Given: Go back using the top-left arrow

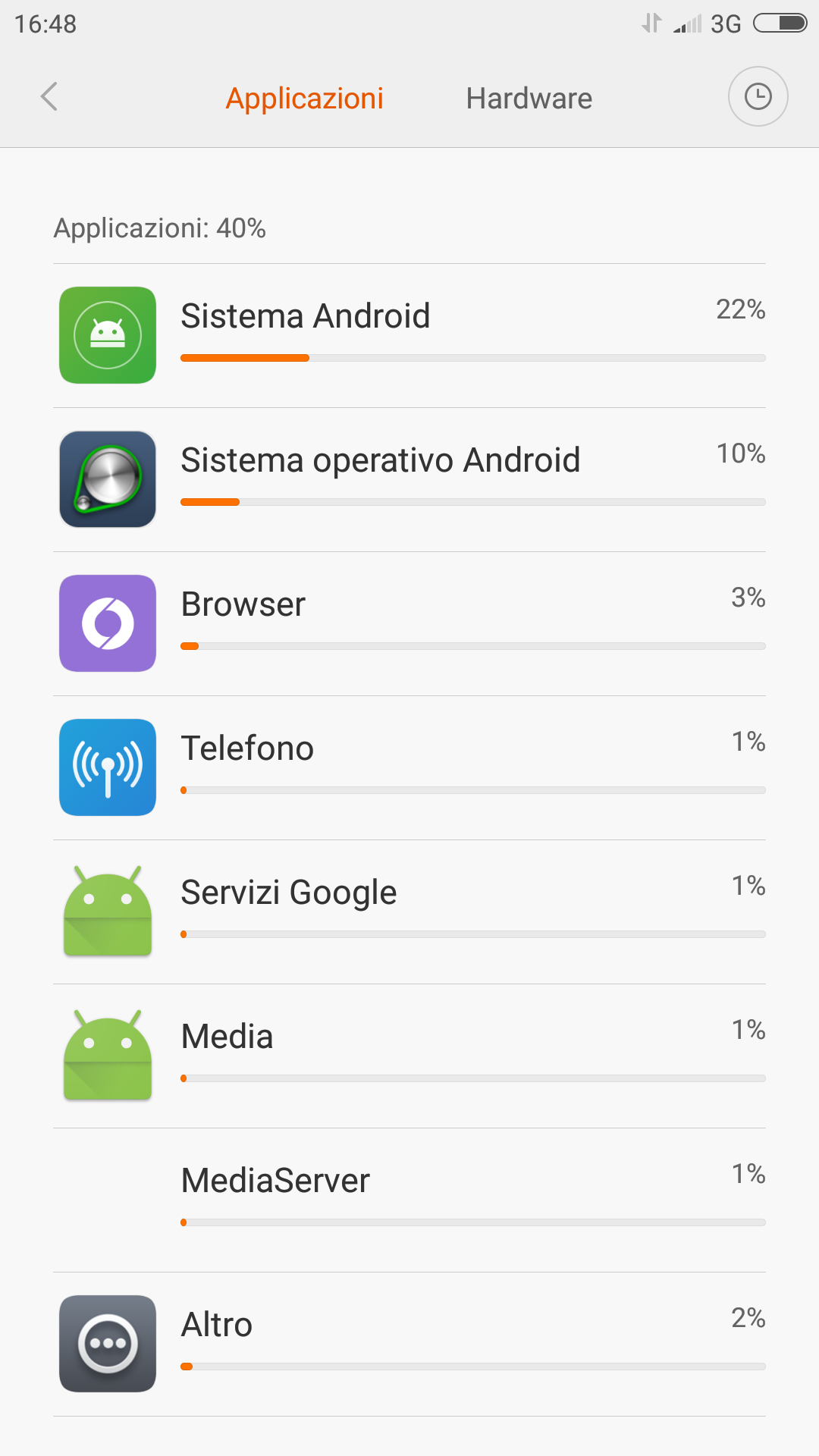Looking at the screenshot, I should pos(49,97).
